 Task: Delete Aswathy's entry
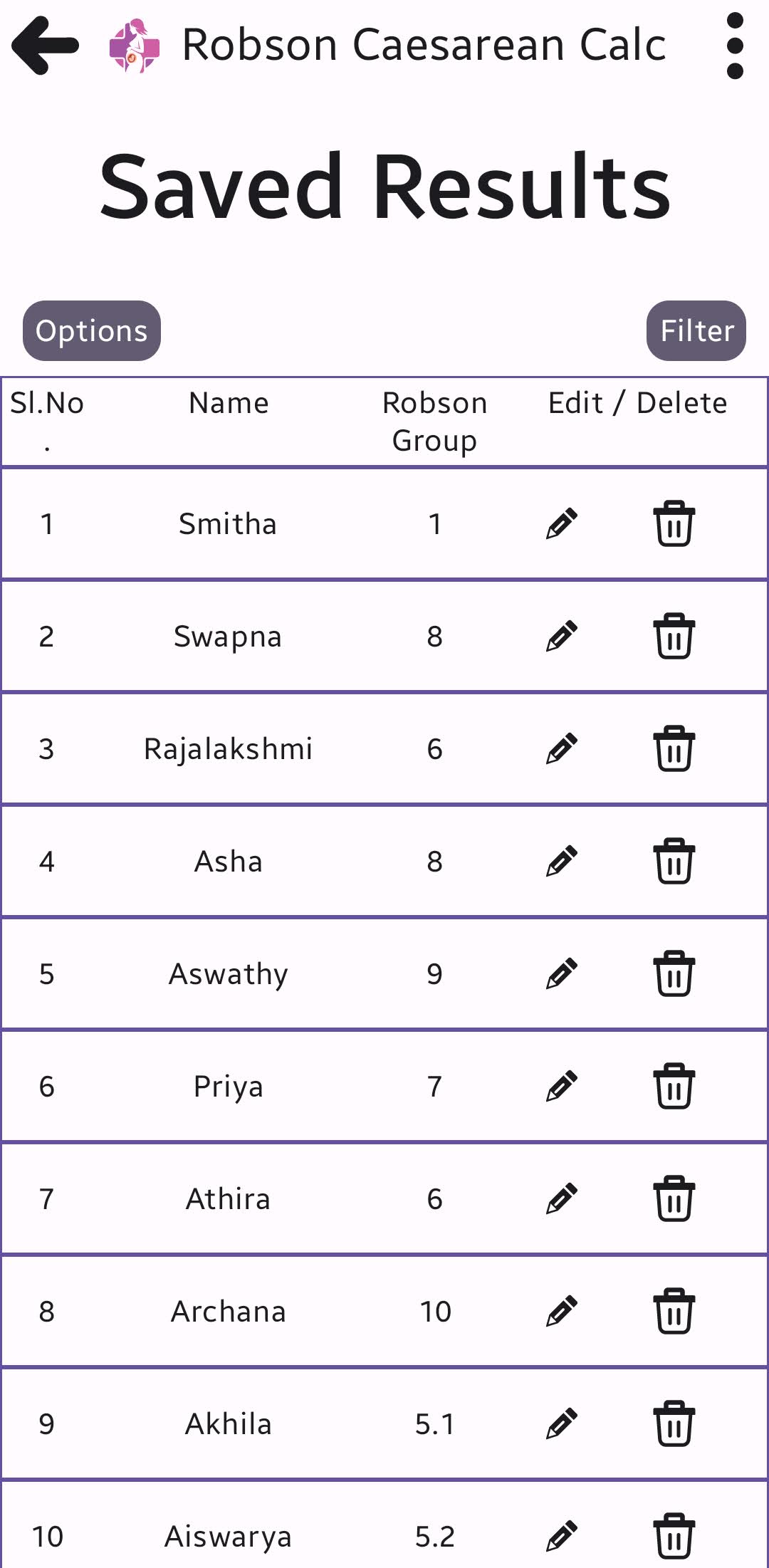(674, 973)
